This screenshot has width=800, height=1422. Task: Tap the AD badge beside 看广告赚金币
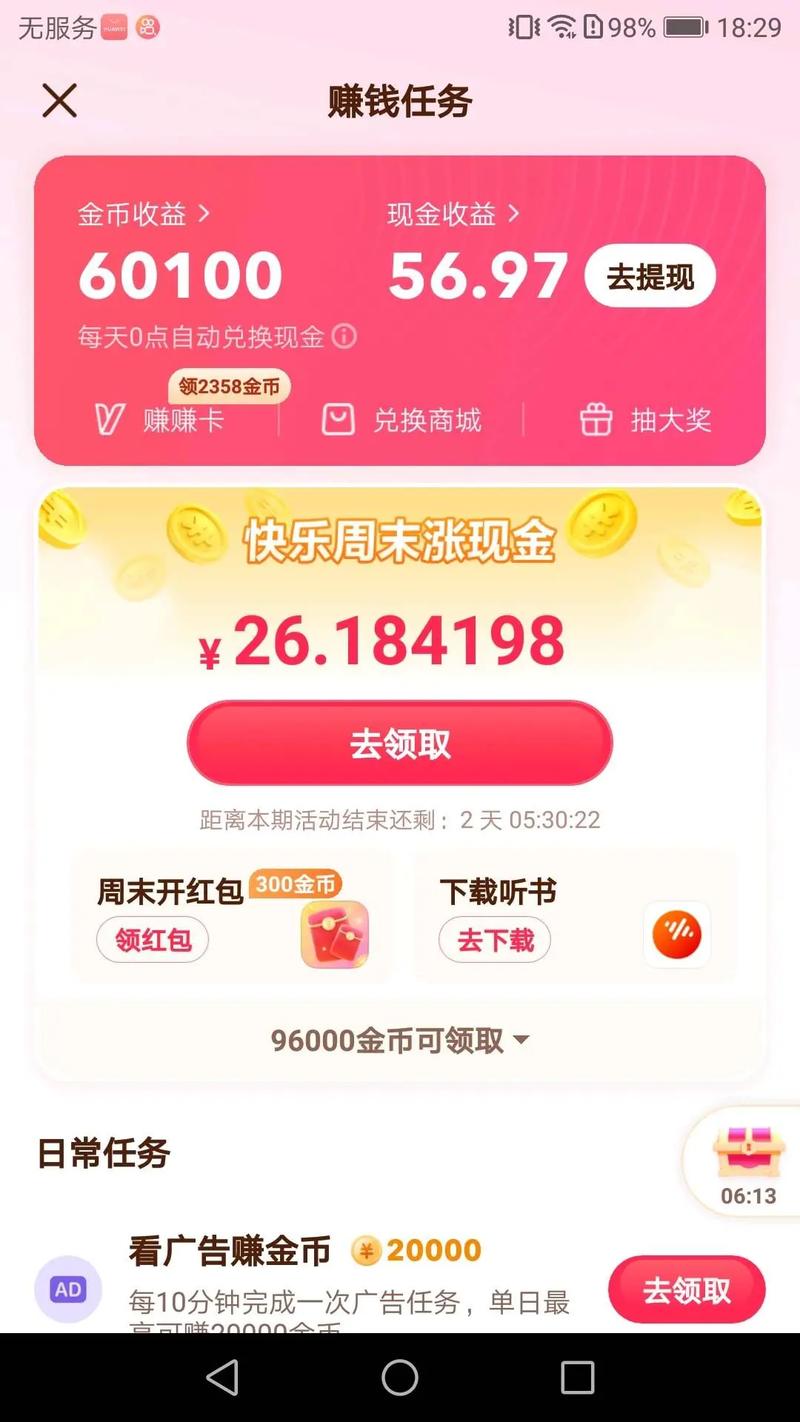(x=67, y=1289)
